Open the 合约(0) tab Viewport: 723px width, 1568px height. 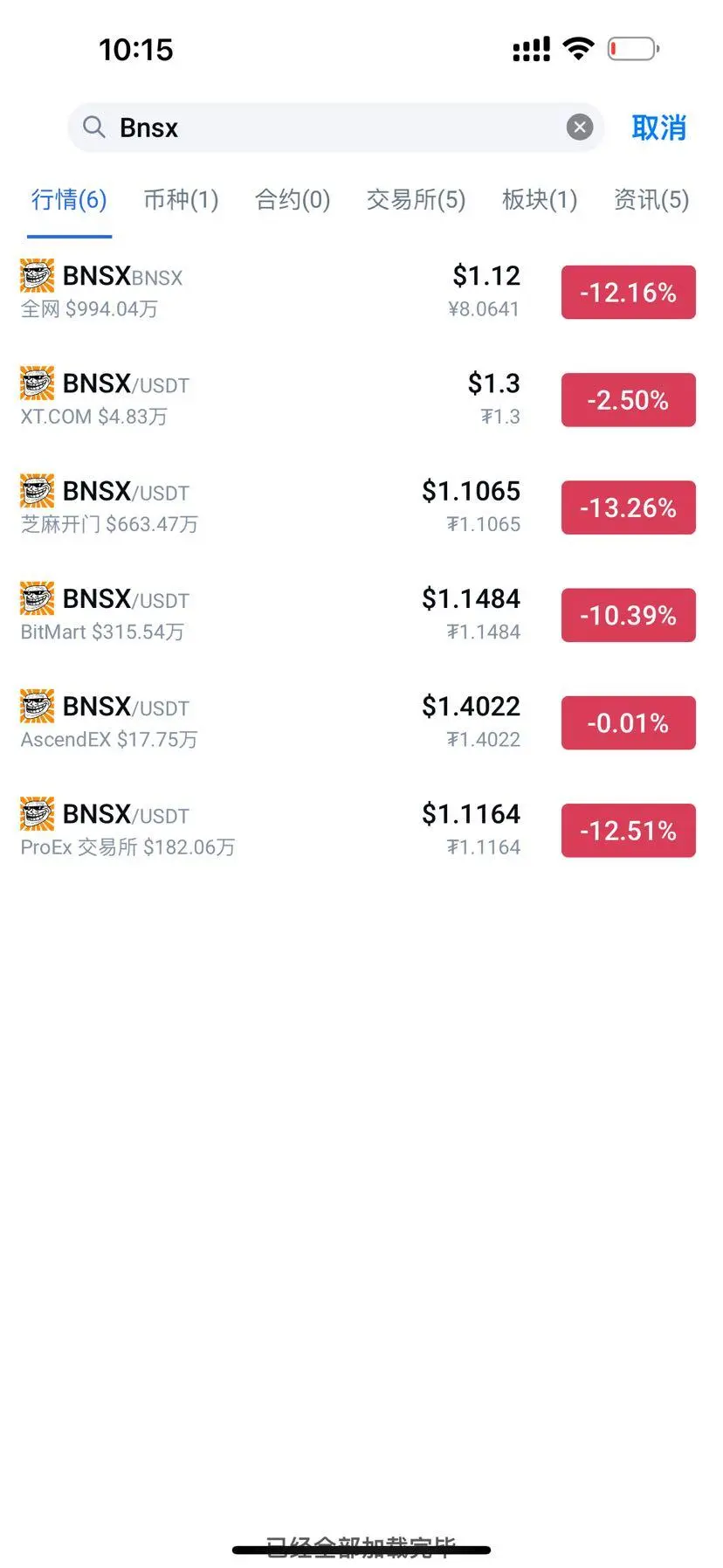pos(293,200)
